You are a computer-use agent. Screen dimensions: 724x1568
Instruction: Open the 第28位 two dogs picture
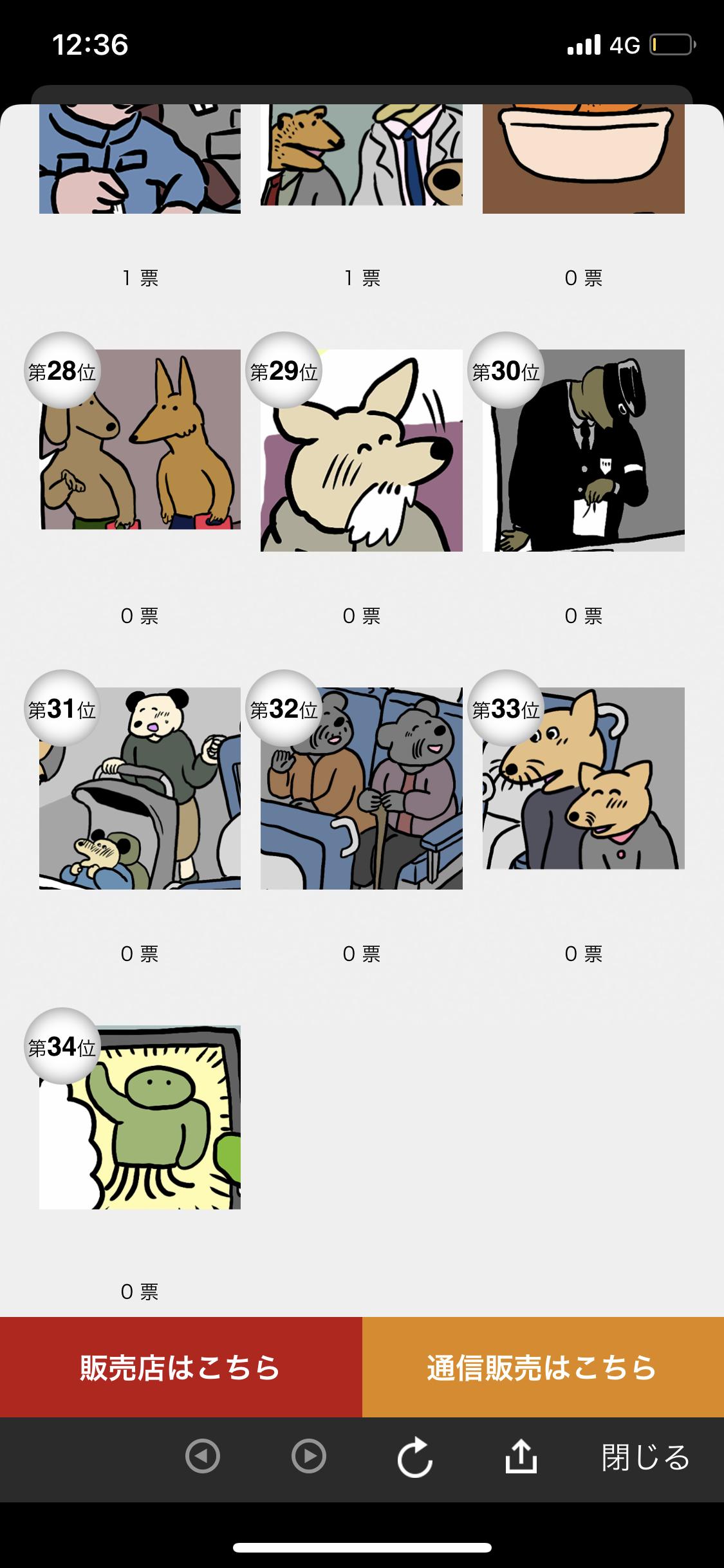(140, 440)
